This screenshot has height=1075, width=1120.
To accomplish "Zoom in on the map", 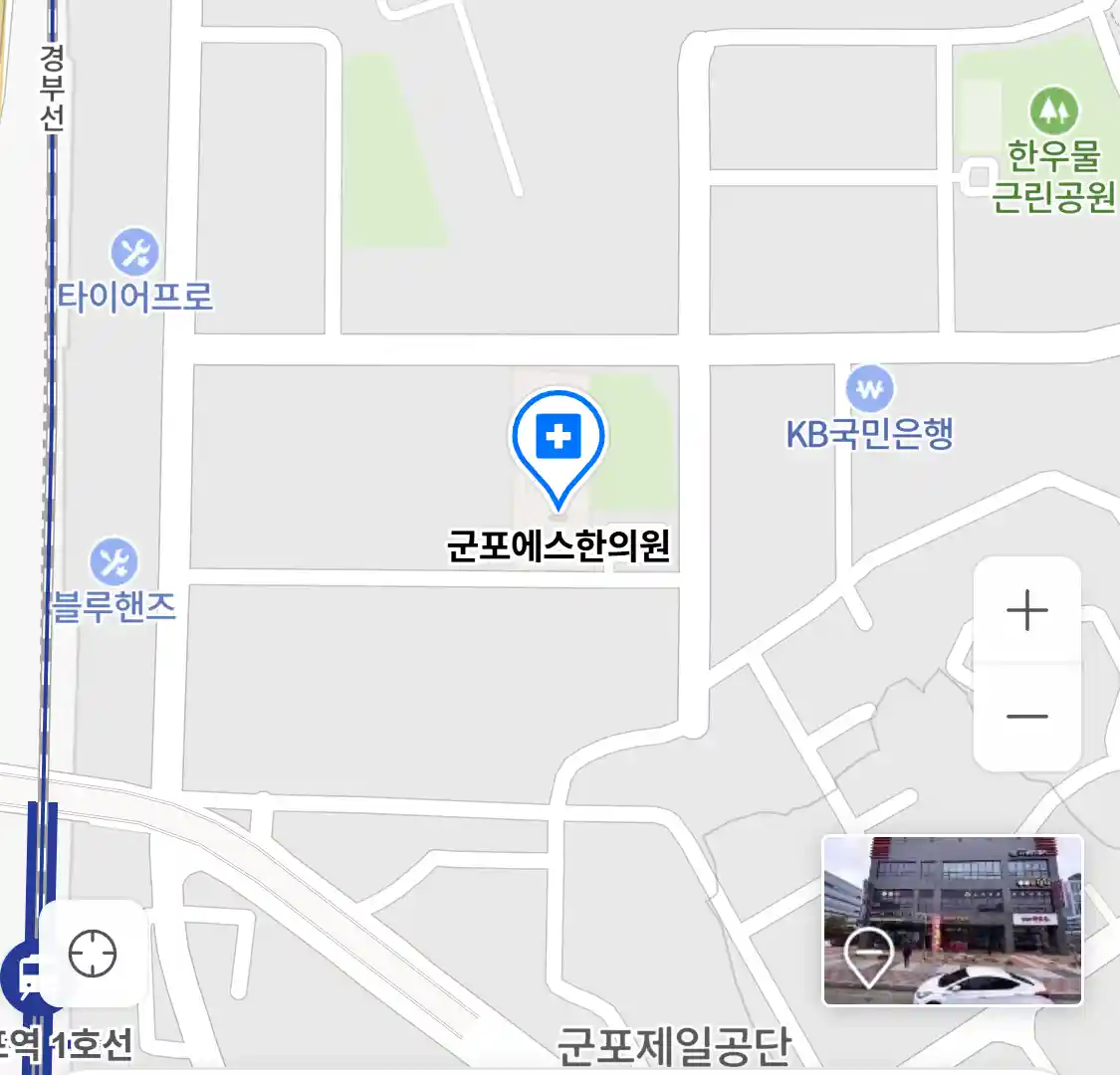I will (1026, 610).
